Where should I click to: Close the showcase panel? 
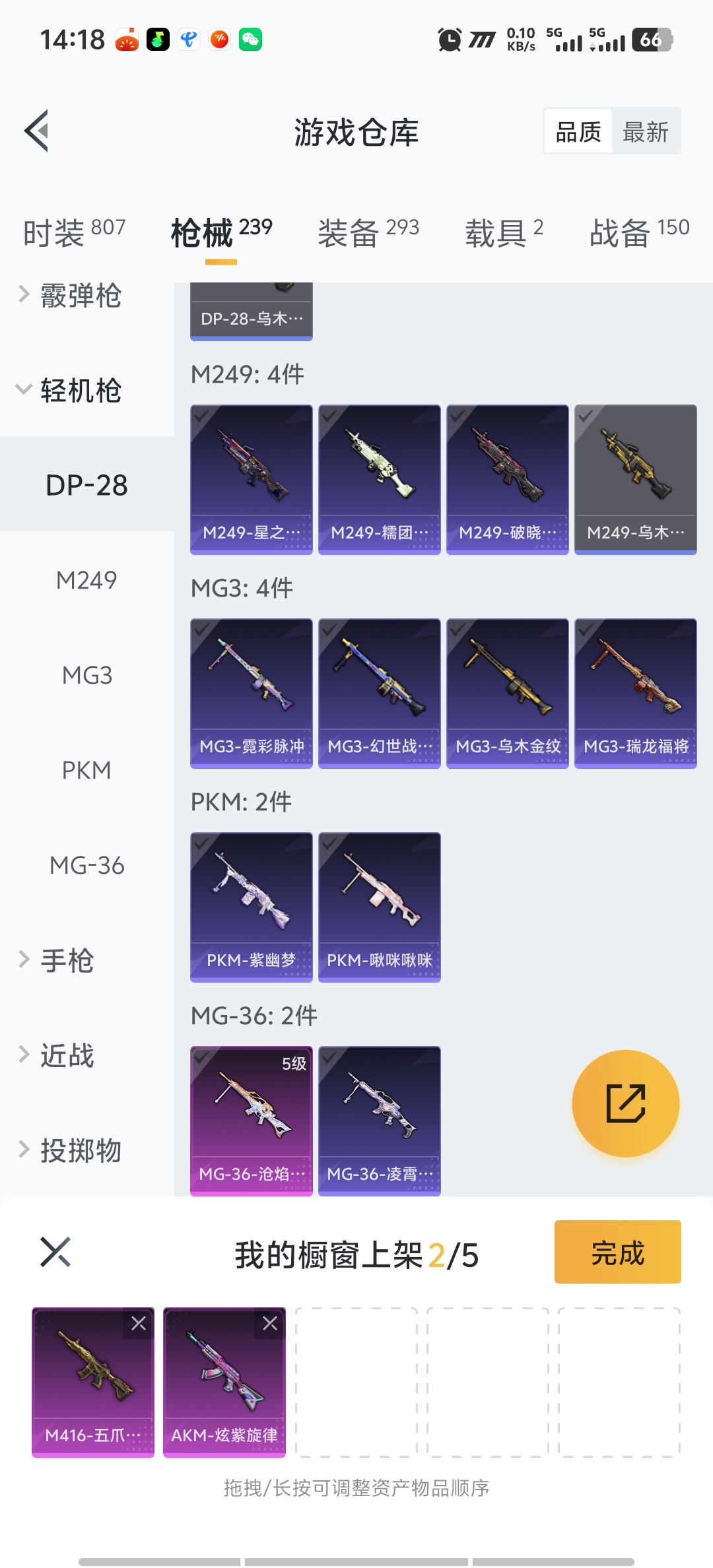[55, 1252]
